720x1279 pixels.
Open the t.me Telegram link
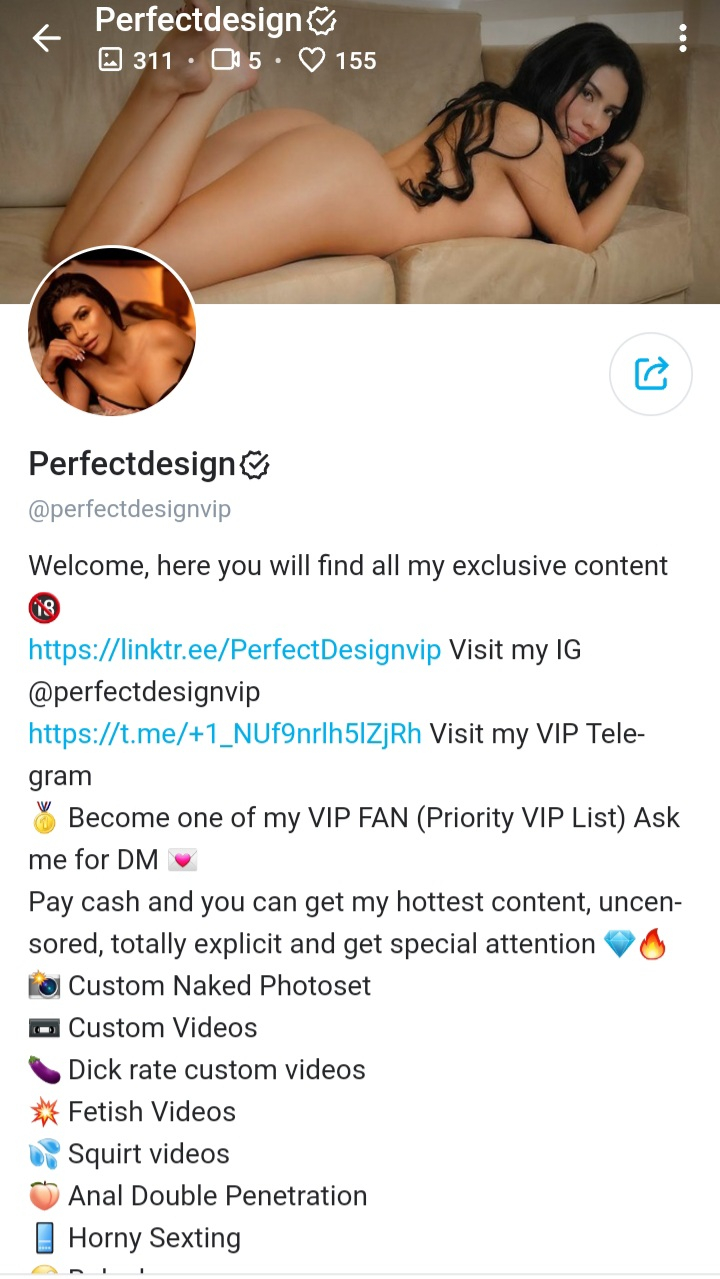(224, 734)
